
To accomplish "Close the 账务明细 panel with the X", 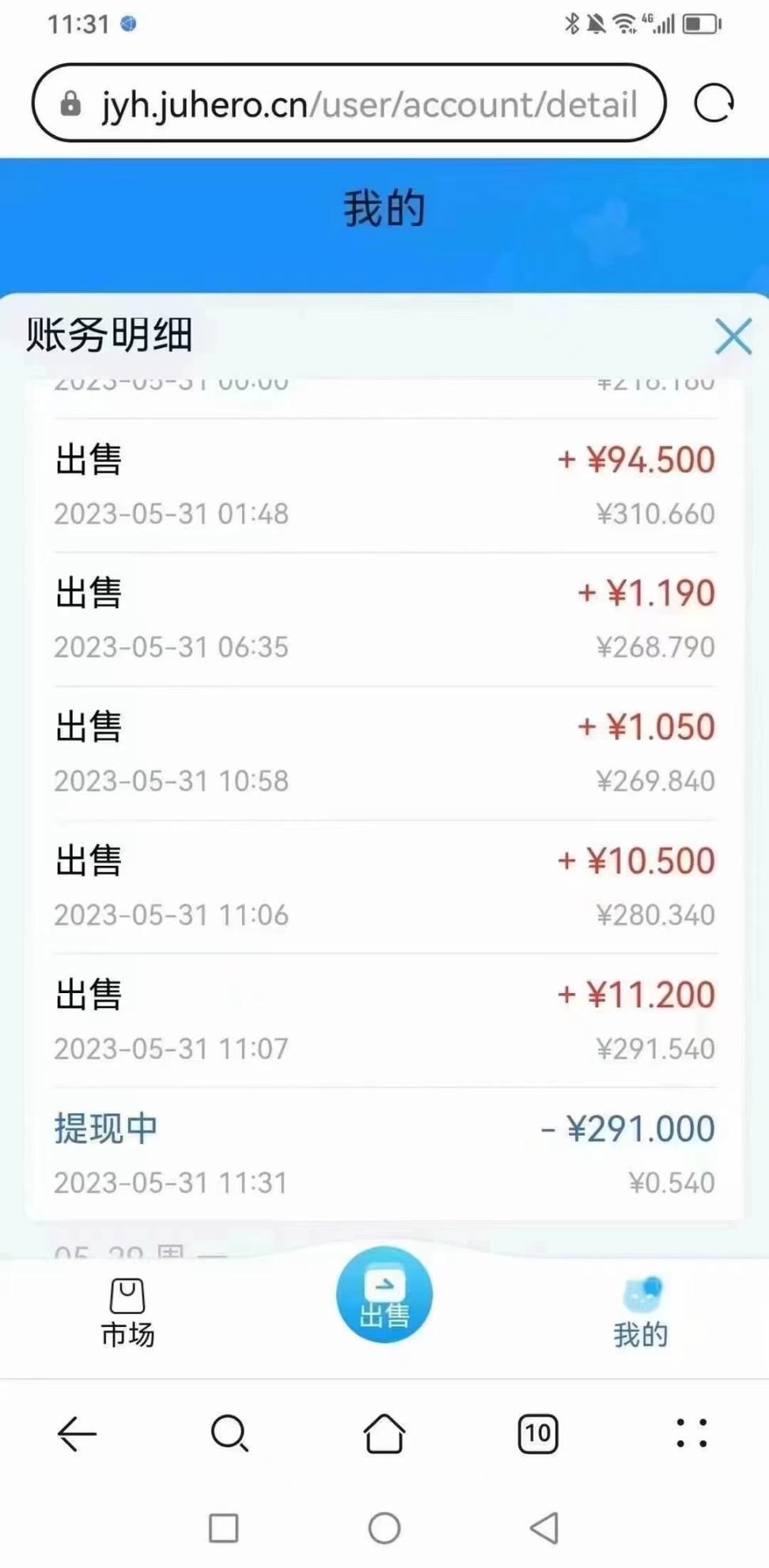I will pyautogui.click(x=733, y=336).
